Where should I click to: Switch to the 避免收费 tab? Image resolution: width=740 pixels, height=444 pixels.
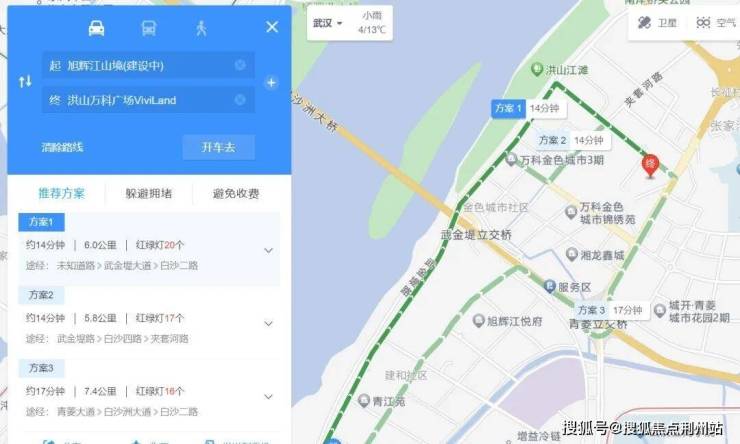236,194
